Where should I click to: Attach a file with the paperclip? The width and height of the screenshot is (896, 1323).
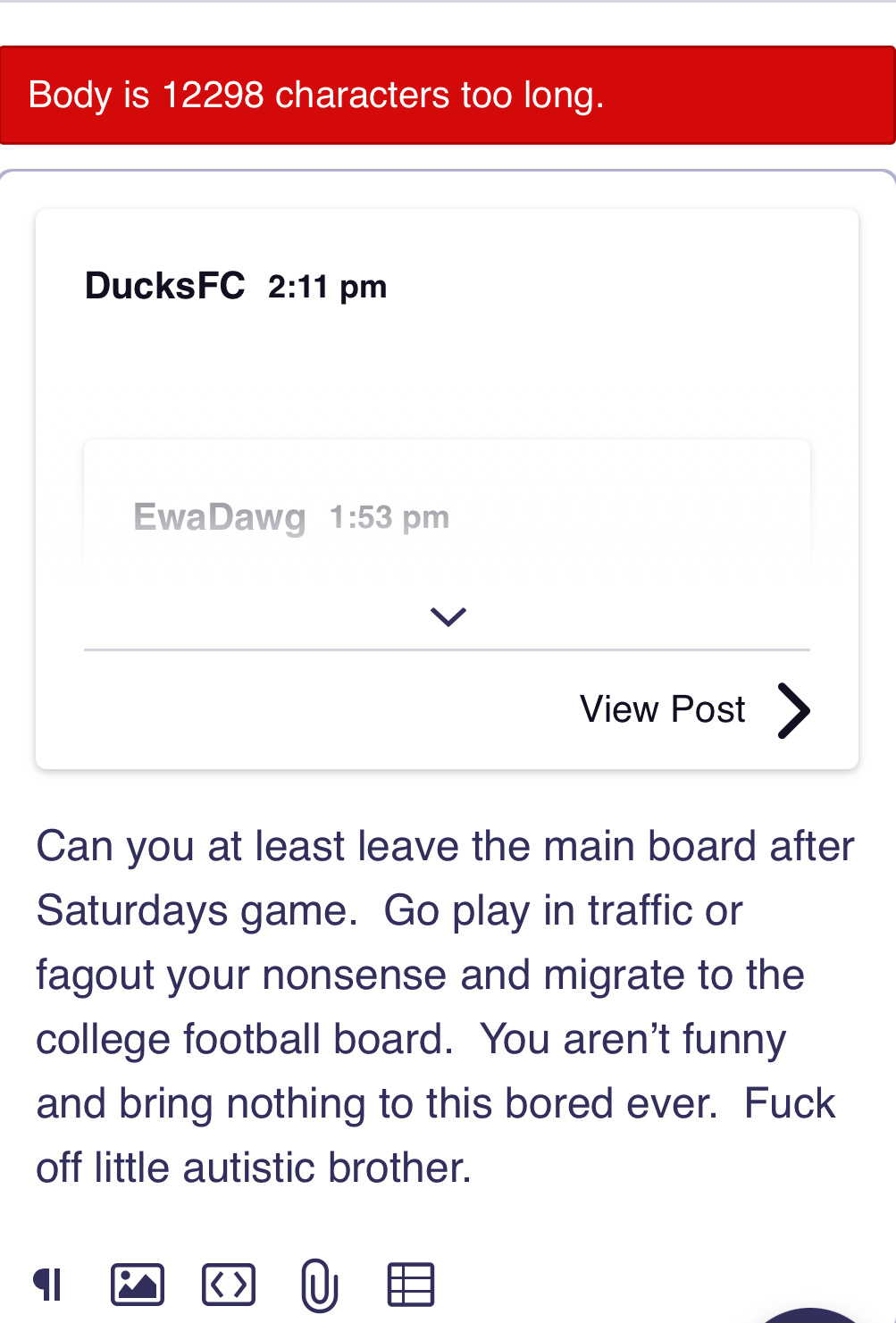(319, 1285)
